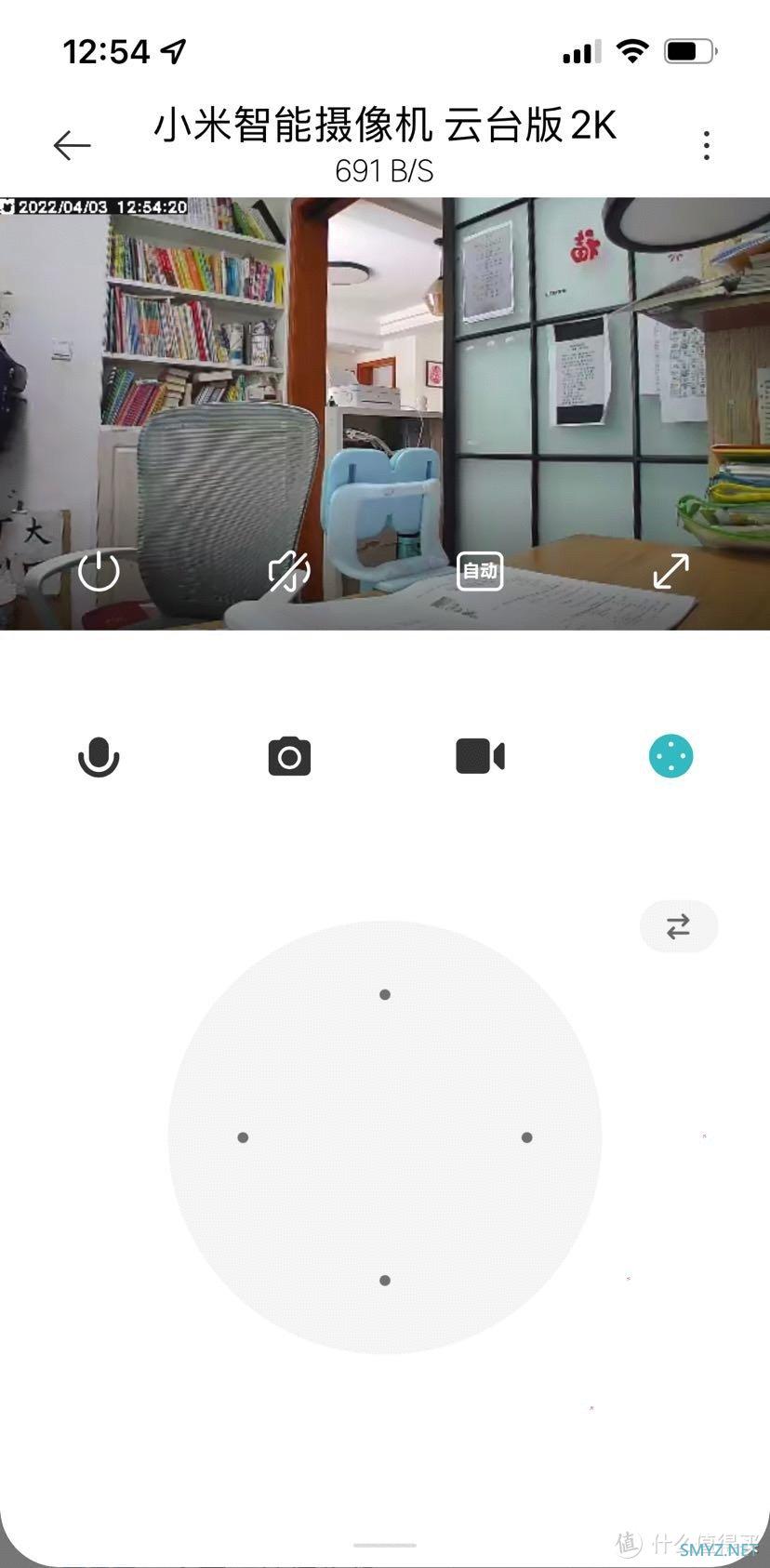
Task: Tilt the camera down with the bottom dot
Action: (x=385, y=1281)
